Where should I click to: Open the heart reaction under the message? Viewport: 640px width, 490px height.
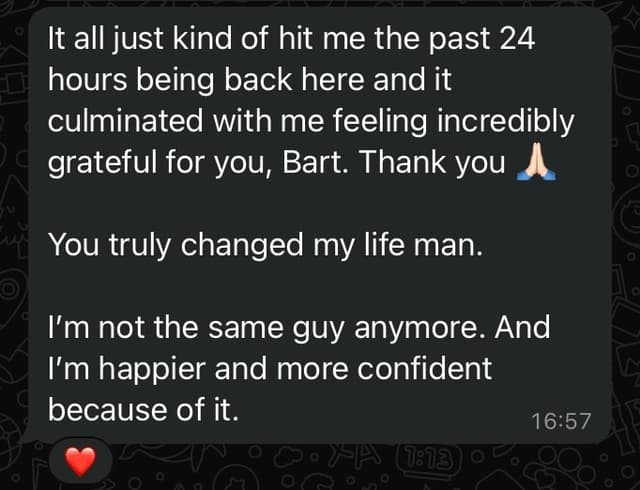79,461
